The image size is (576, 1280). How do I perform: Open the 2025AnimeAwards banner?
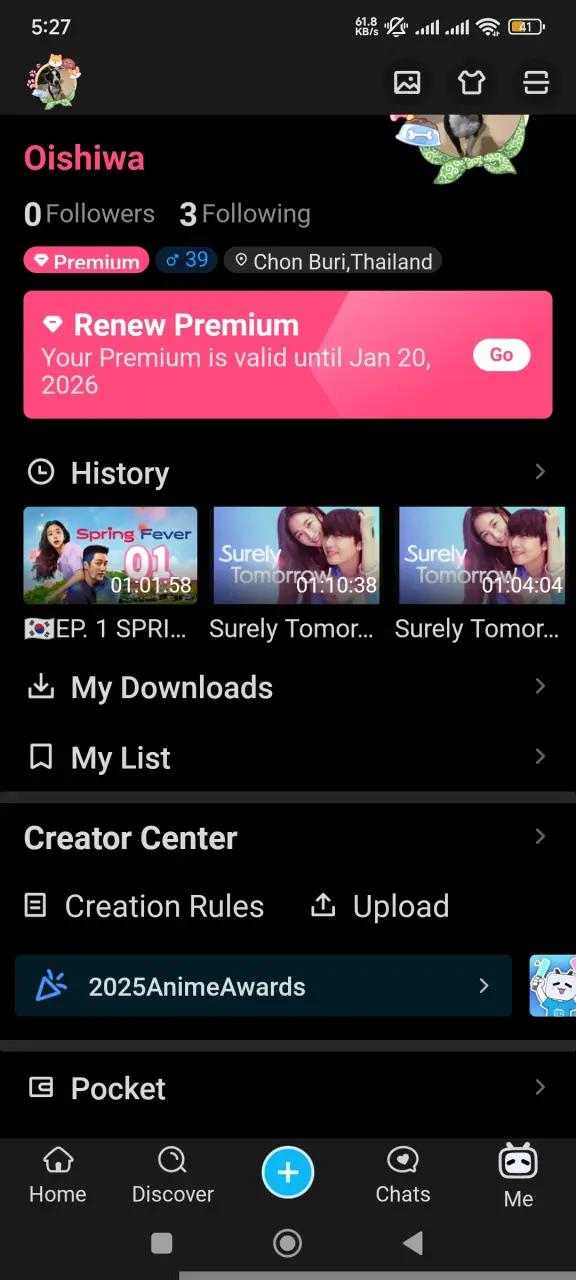[263, 986]
